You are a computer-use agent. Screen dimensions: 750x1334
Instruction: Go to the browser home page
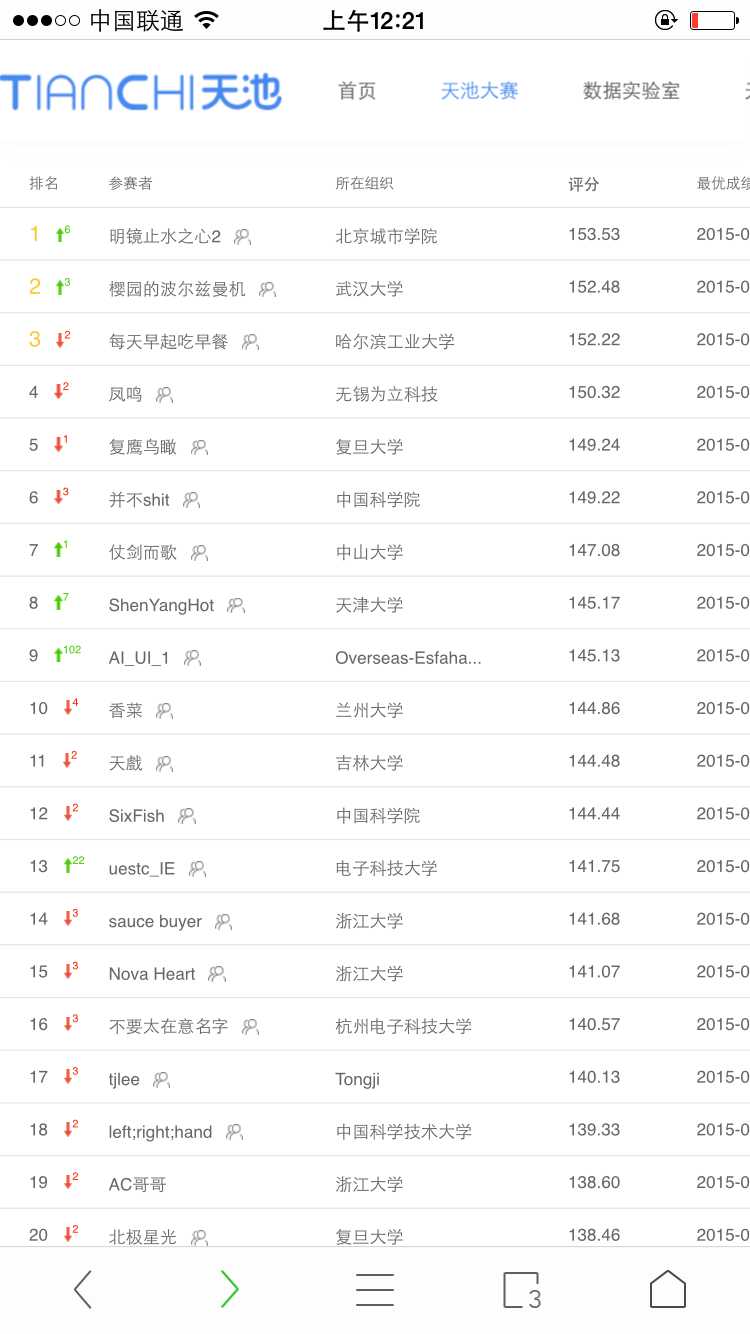(x=667, y=1289)
